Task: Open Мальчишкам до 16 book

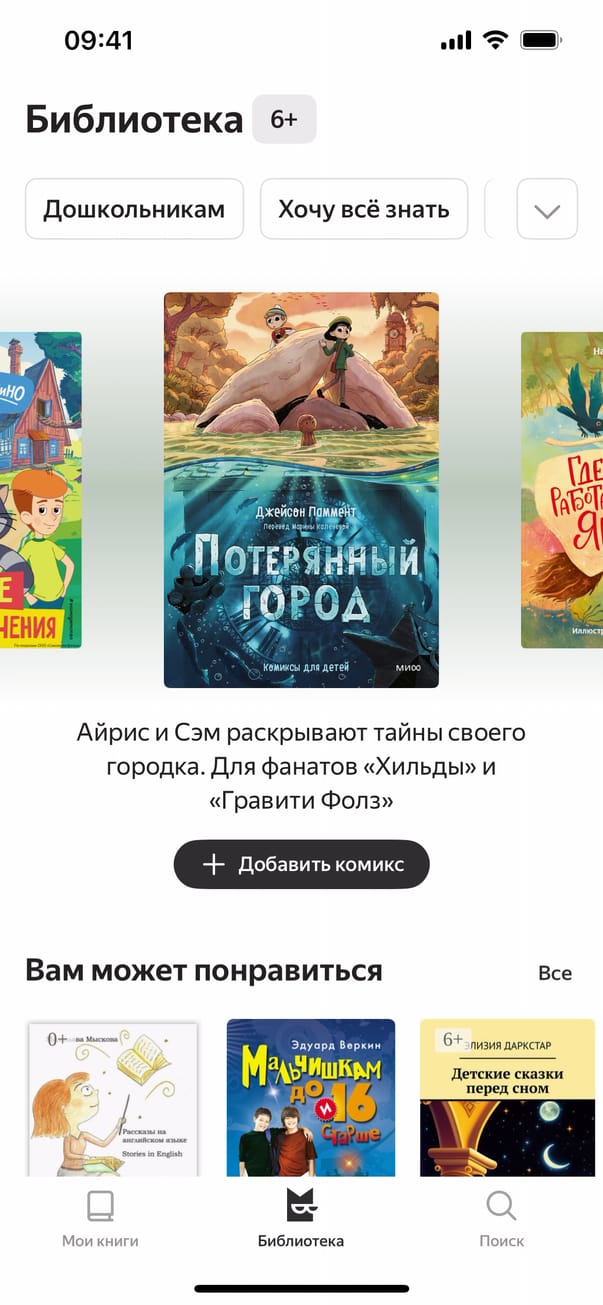Action: pyautogui.click(x=310, y=1097)
